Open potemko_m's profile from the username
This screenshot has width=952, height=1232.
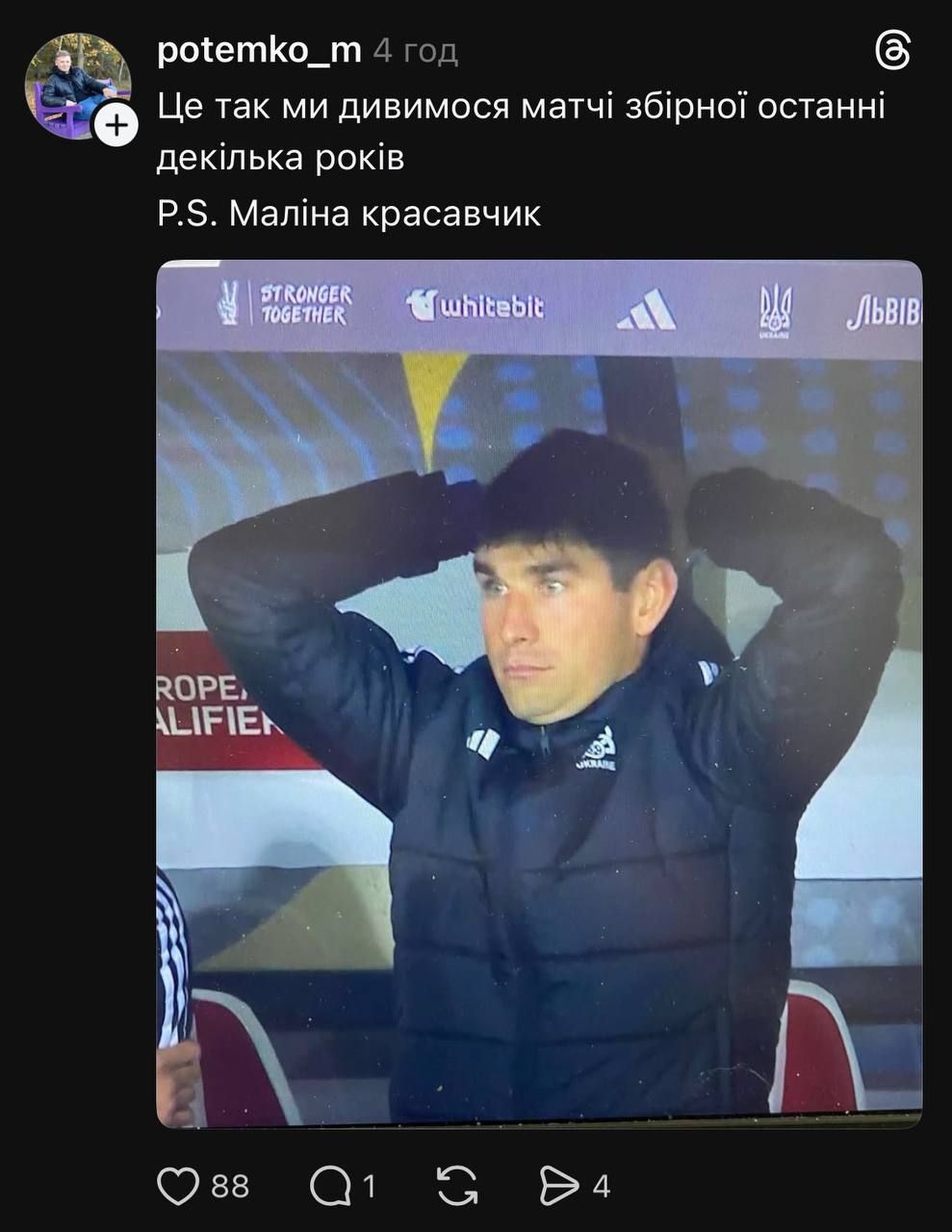259,50
